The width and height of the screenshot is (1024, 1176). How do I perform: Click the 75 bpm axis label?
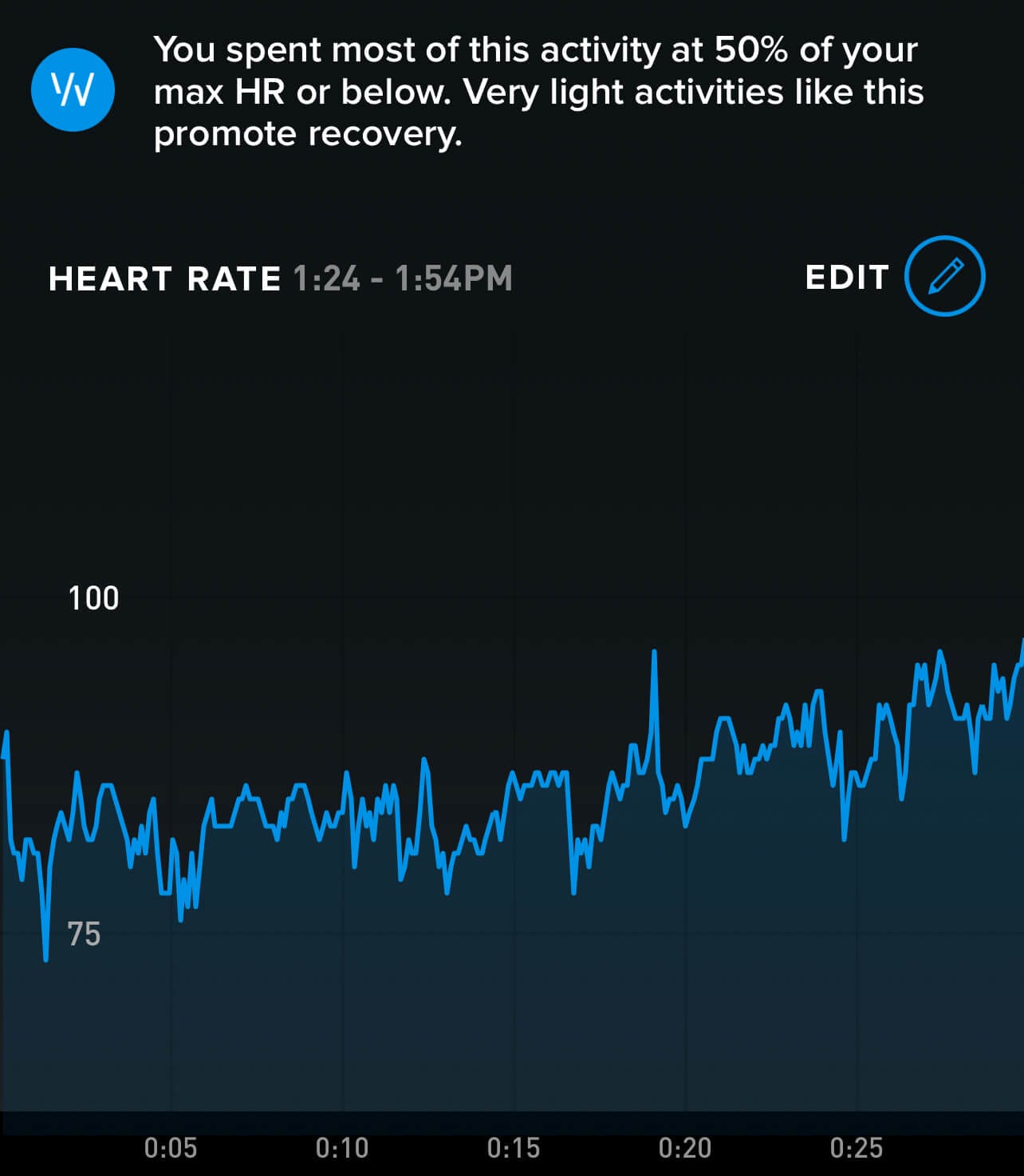pyautogui.click(x=85, y=933)
